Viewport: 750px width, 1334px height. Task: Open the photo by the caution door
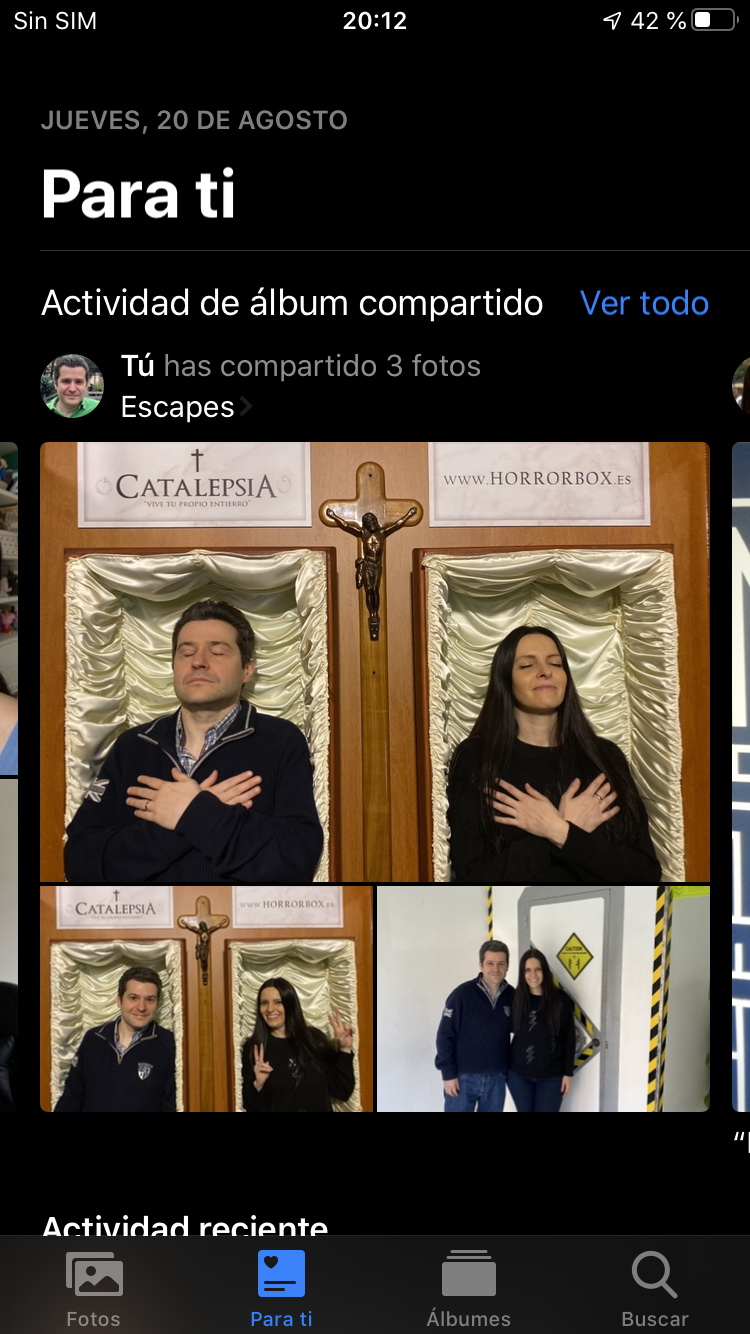pos(543,999)
